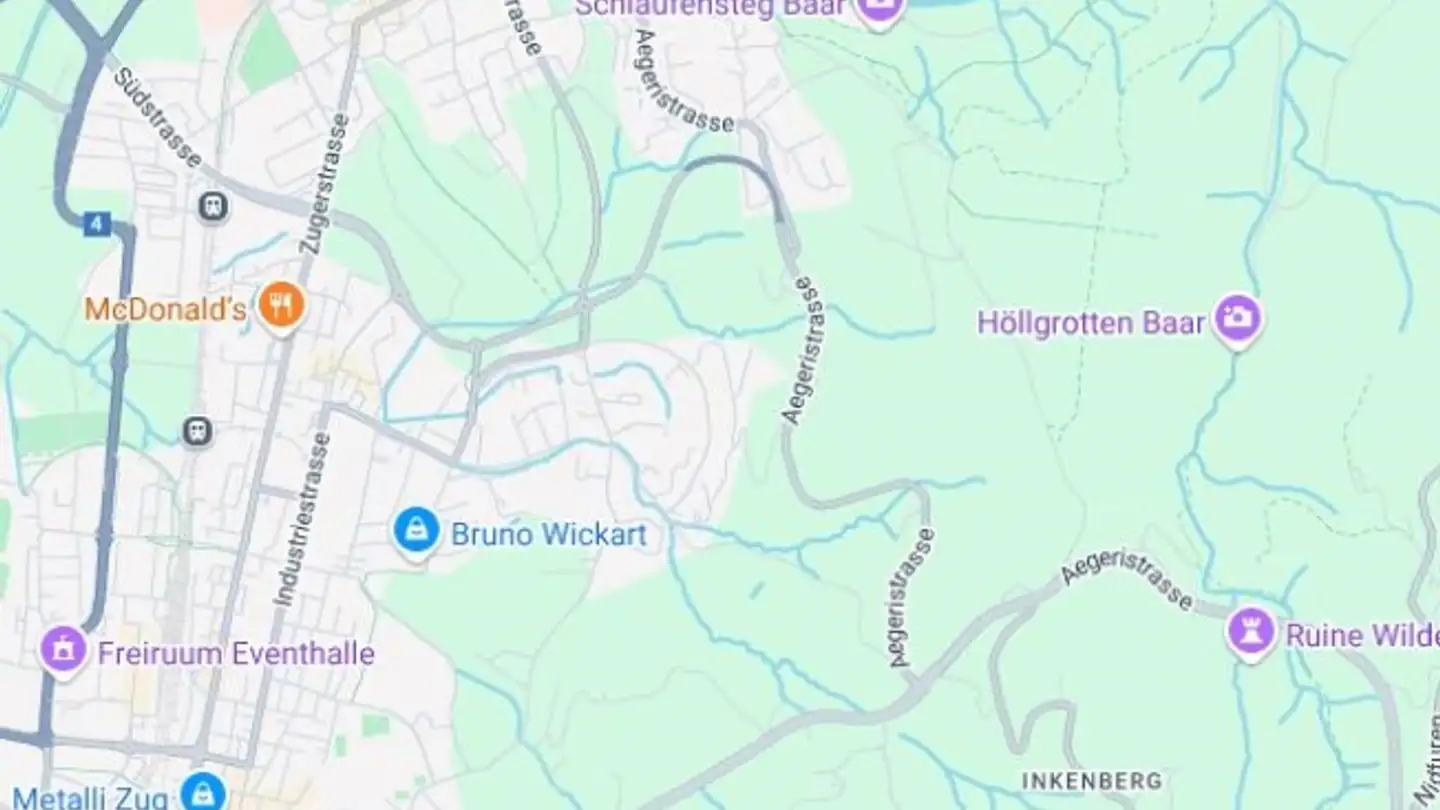The height and width of the screenshot is (810, 1440).
Task: Open the Freiruum Eventhalle place pin
Action: point(64,650)
